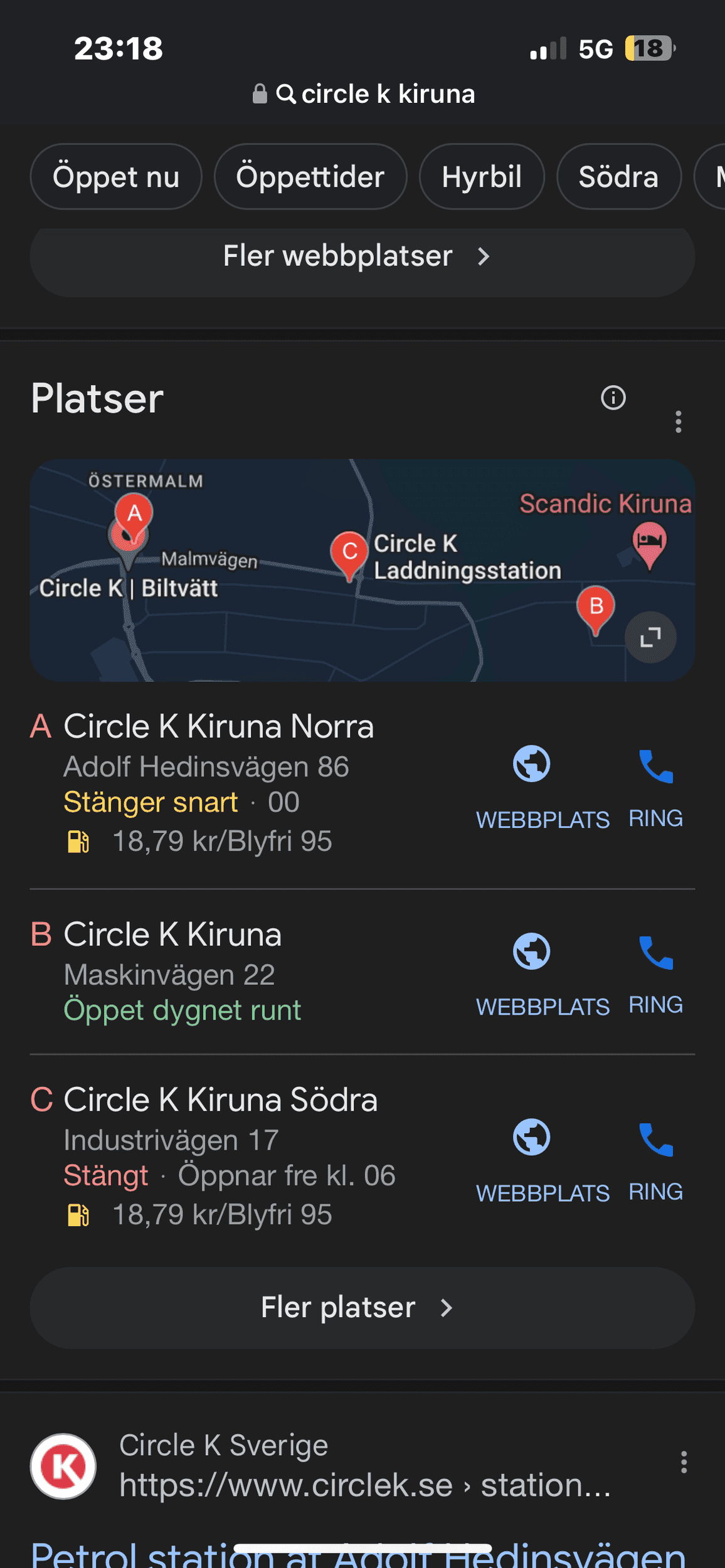Select the Öppet nu filter chip
The image size is (725, 1568).
pyautogui.click(x=116, y=177)
